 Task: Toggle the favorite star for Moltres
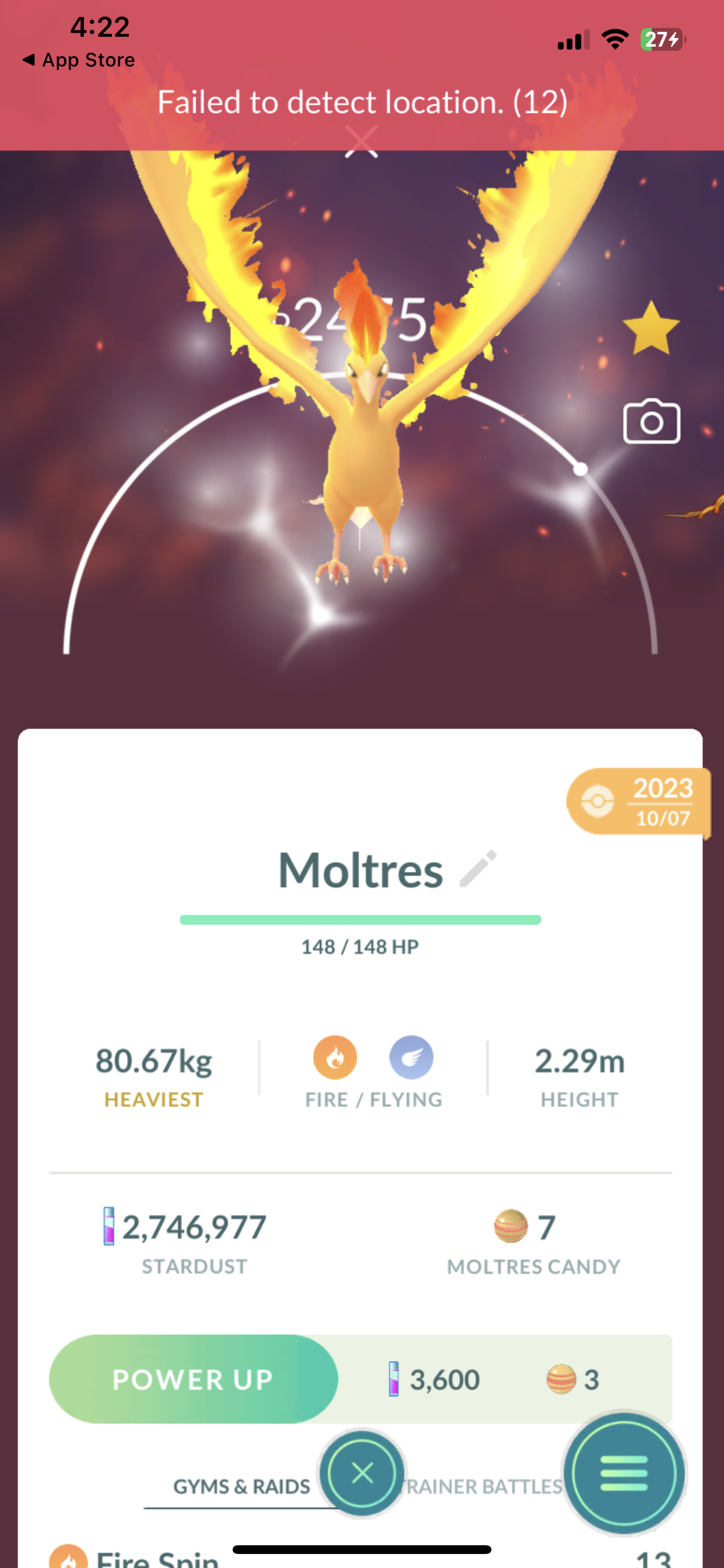pyautogui.click(x=651, y=328)
